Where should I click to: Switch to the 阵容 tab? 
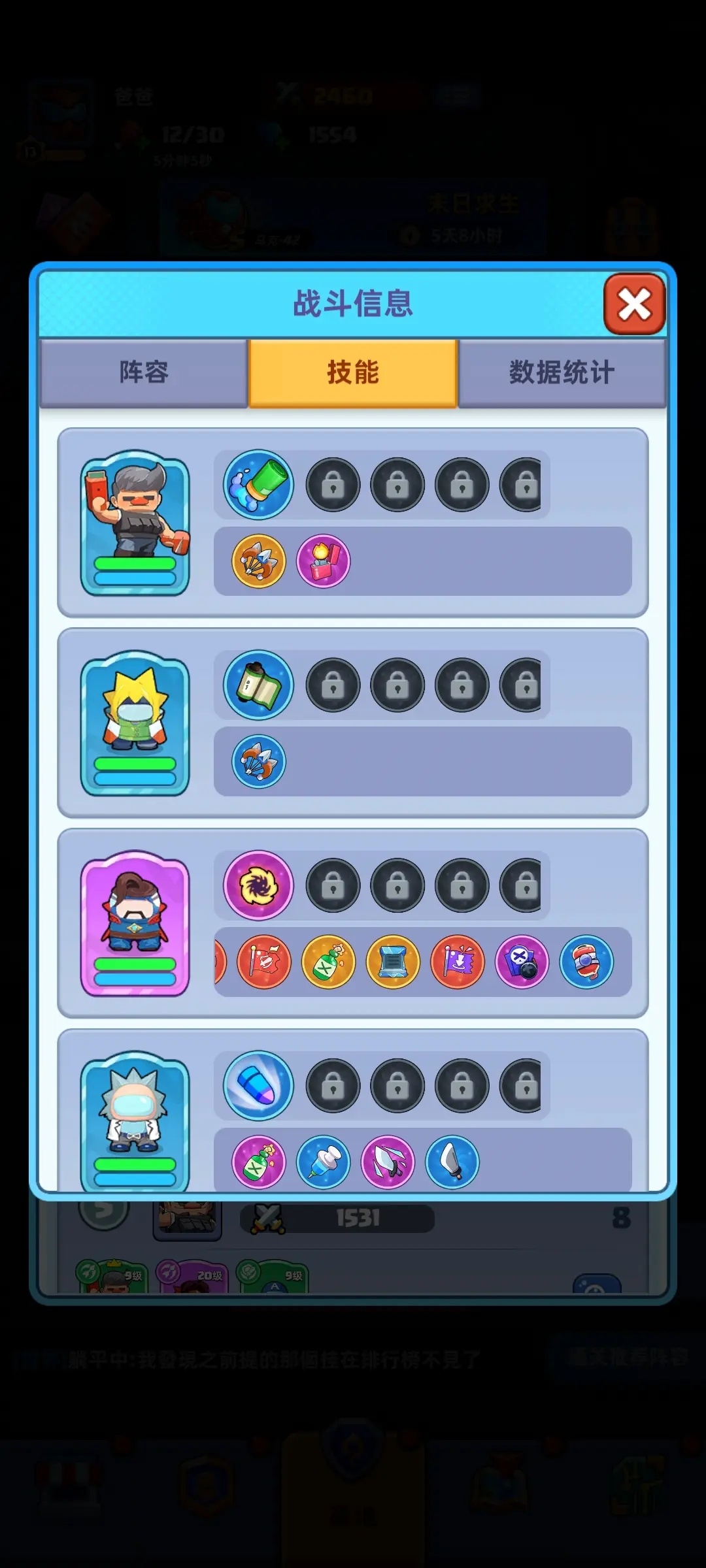[144, 372]
